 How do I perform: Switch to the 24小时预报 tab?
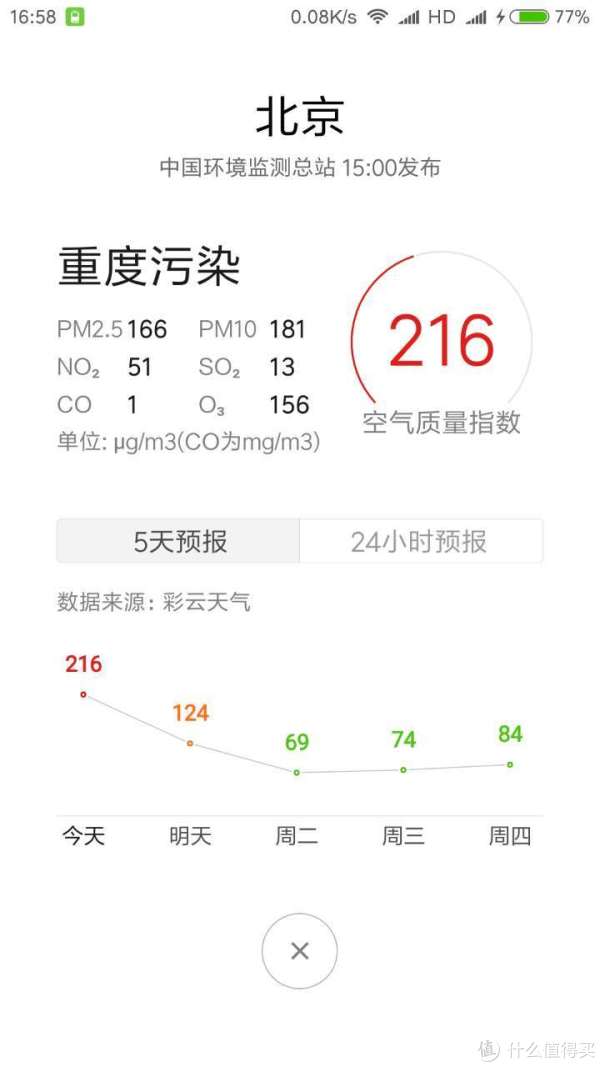coord(421,541)
